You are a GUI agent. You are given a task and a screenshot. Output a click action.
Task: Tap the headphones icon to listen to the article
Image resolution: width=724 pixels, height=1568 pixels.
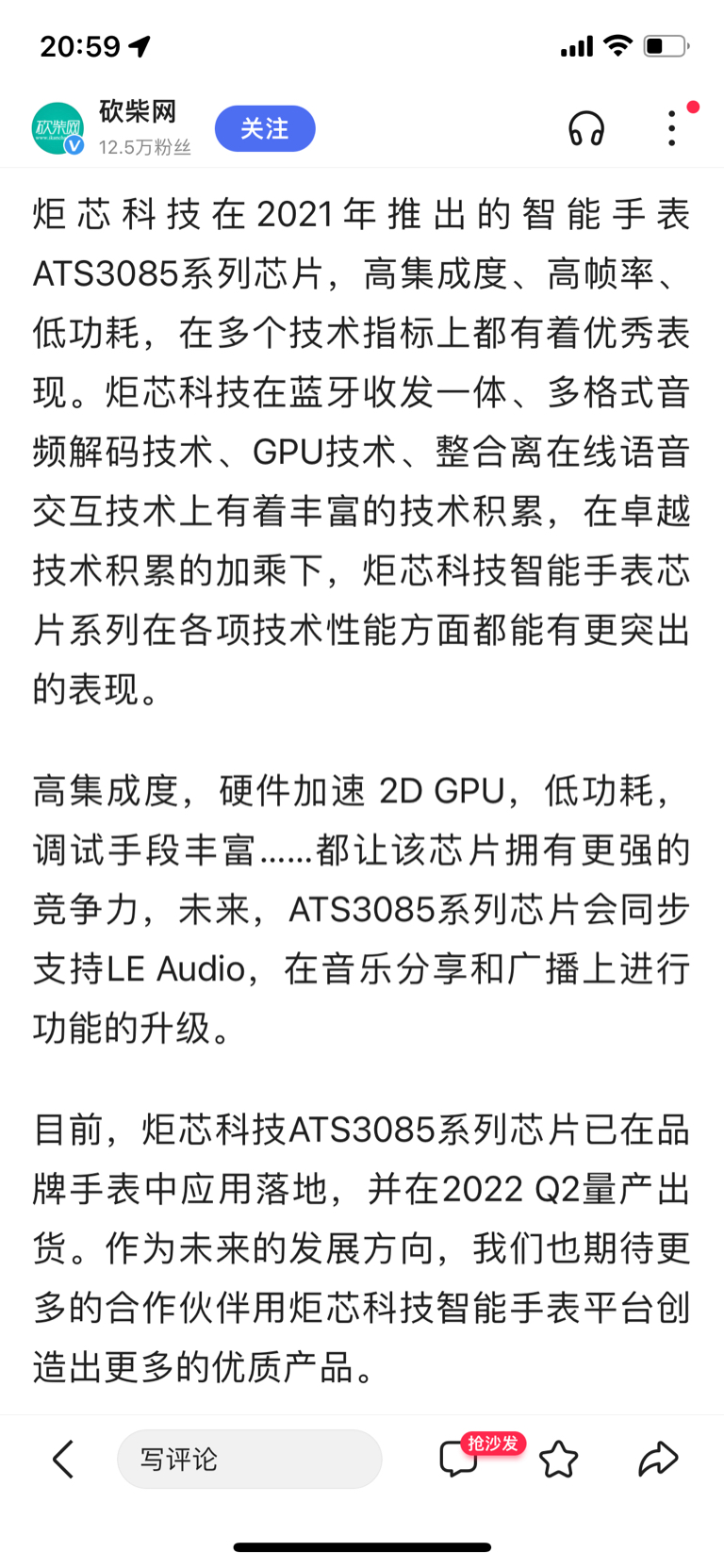tap(585, 128)
